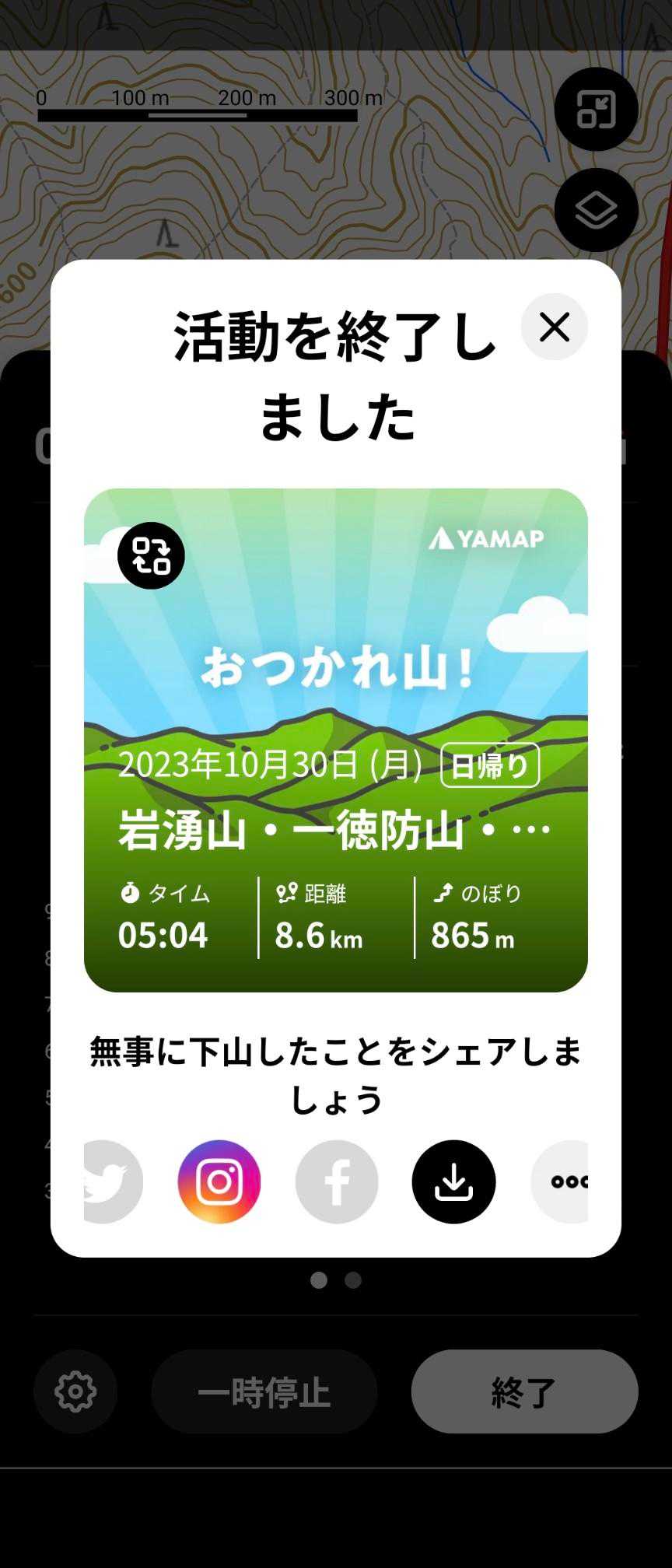The height and width of the screenshot is (1568, 672).
Task: Share the activity on Facebook
Action: 337,1181
